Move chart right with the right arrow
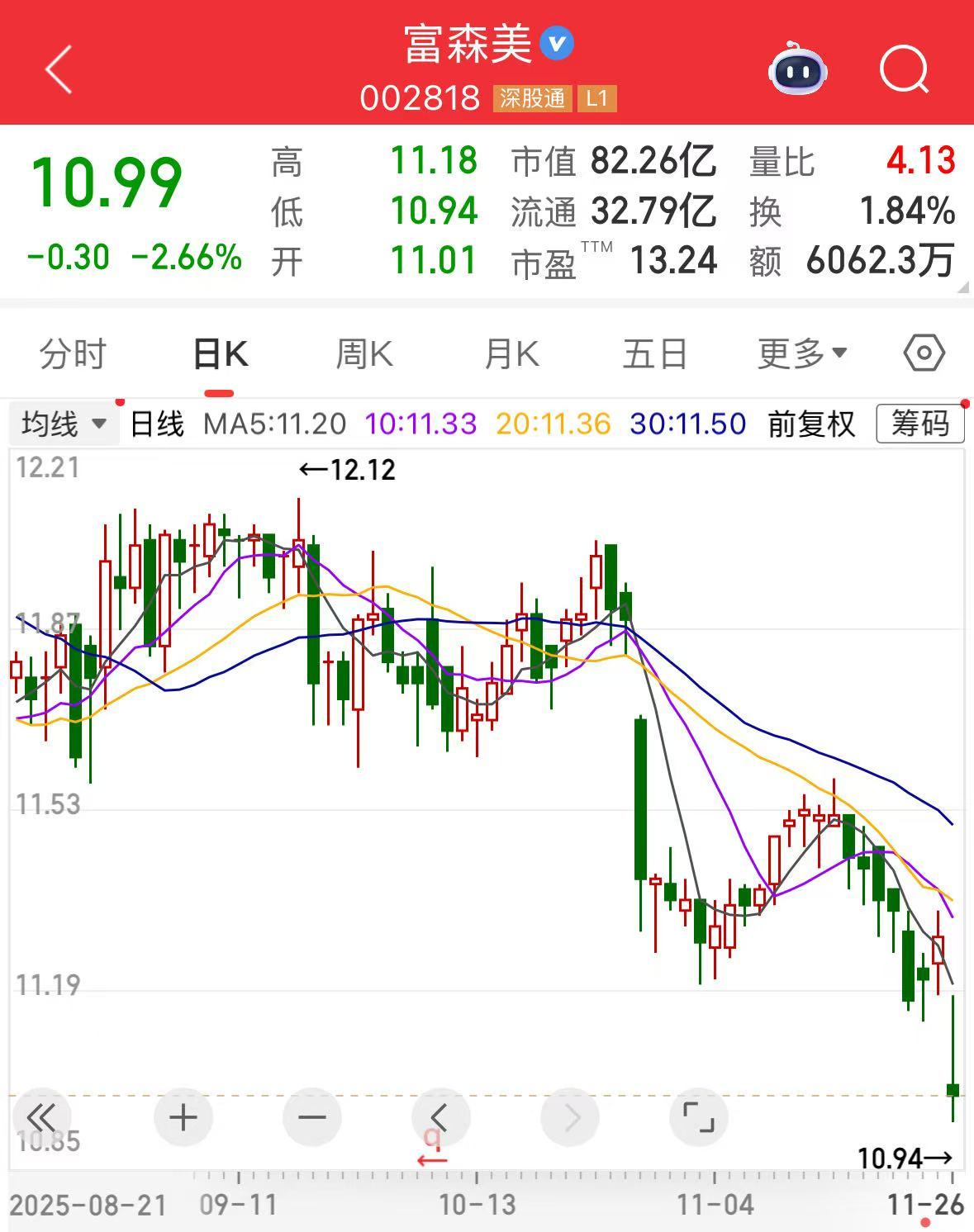Viewport: 974px width, 1232px height. point(570,1118)
